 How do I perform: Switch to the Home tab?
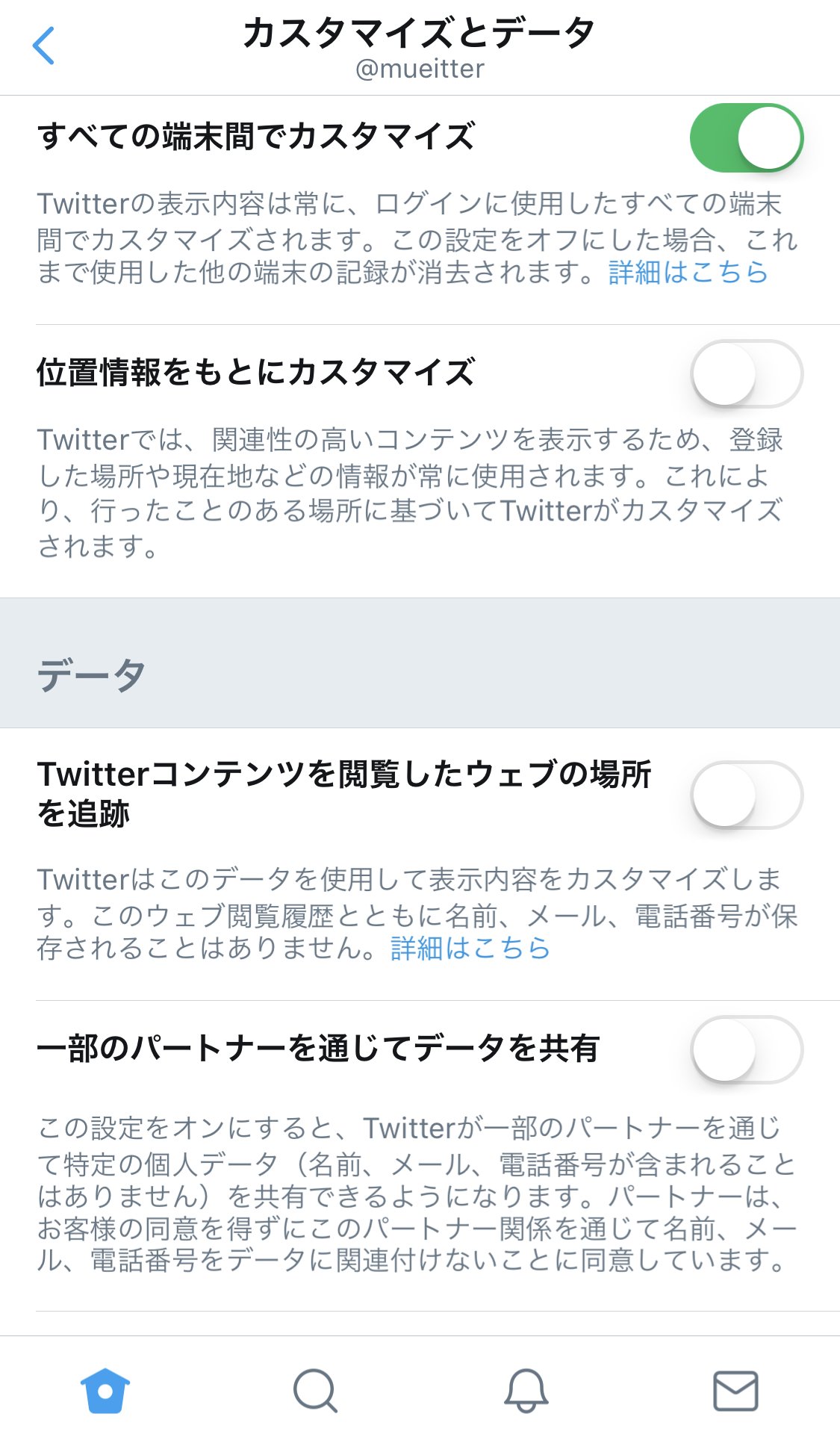105,1391
